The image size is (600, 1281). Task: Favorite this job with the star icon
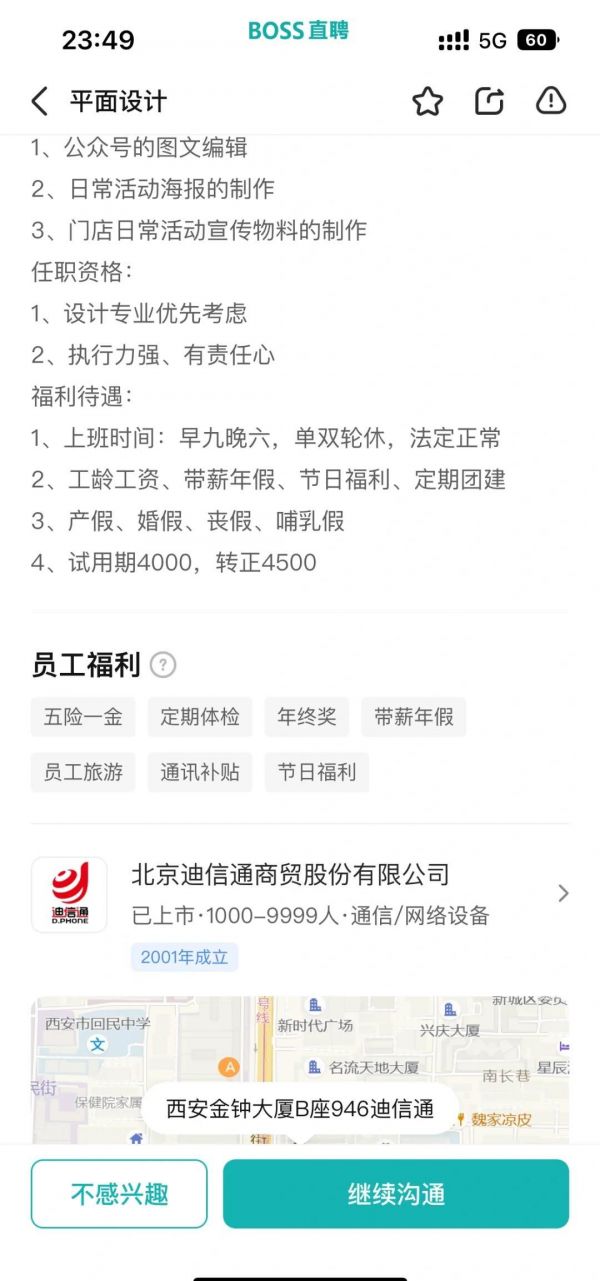click(x=428, y=101)
